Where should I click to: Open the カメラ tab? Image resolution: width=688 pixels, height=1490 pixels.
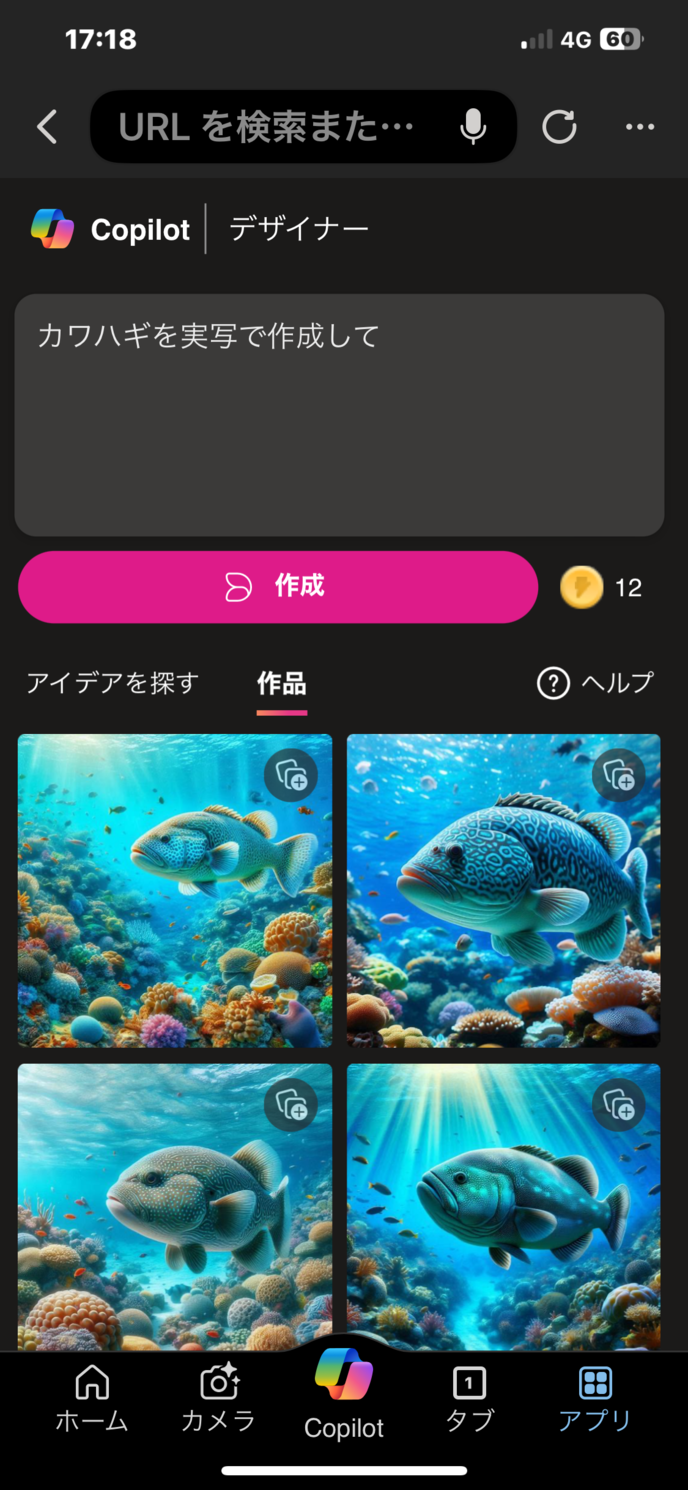[x=218, y=1398]
